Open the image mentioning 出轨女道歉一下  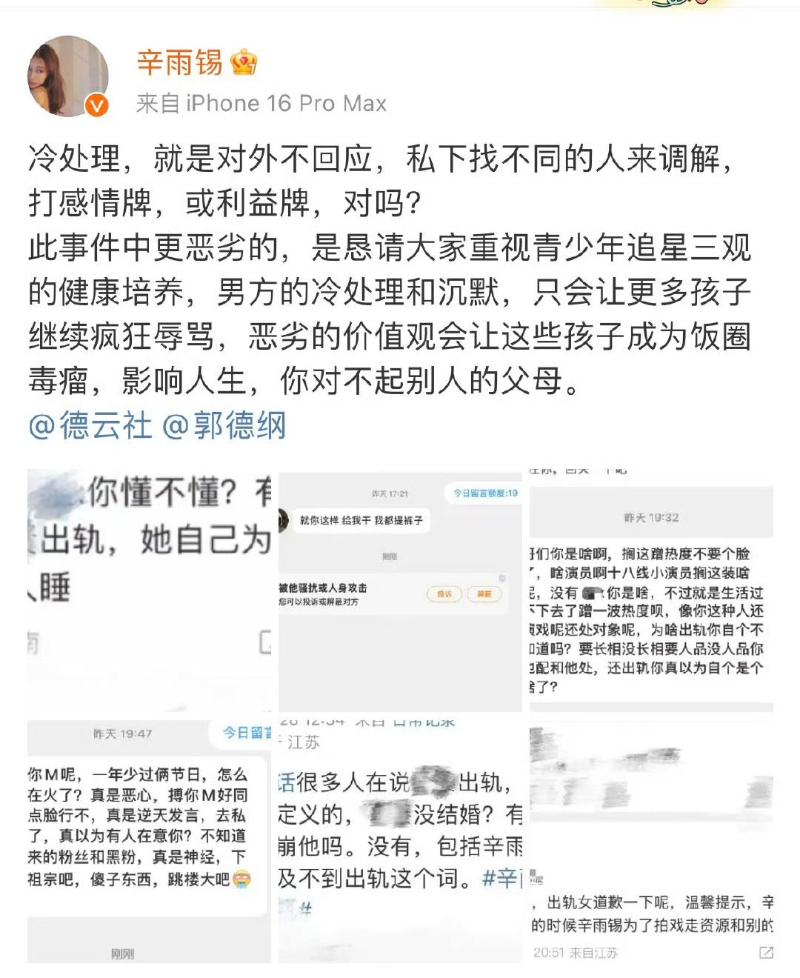[x=650, y=838]
